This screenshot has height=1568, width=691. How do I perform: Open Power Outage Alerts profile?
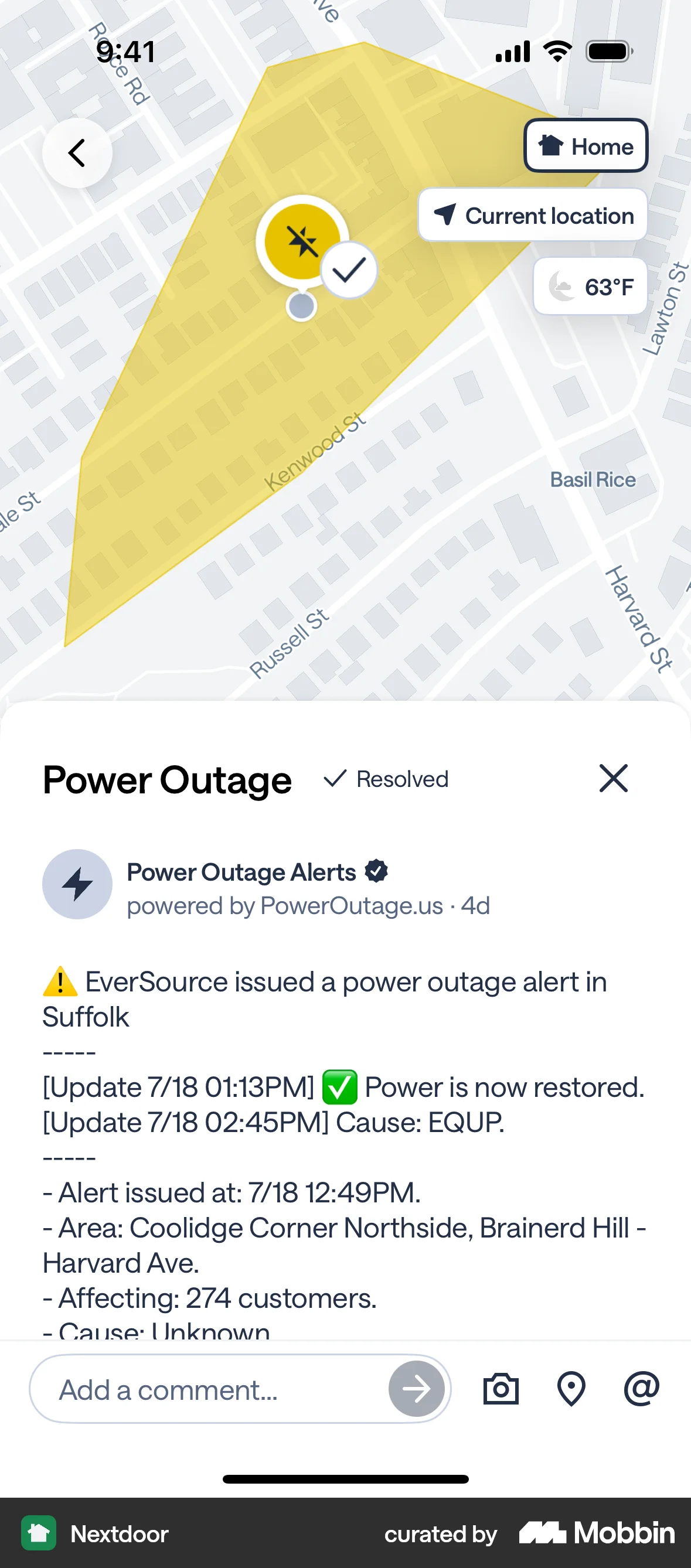point(241,872)
